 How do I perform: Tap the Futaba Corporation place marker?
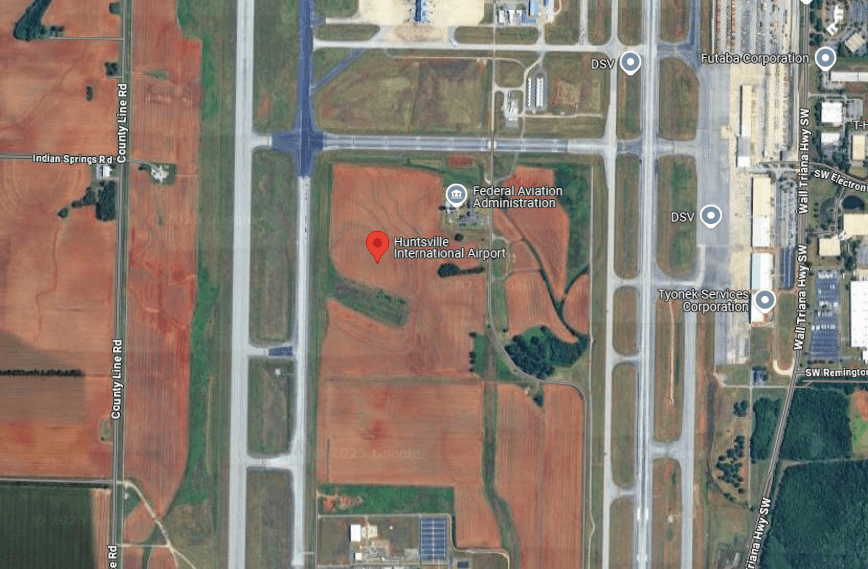click(x=825, y=58)
